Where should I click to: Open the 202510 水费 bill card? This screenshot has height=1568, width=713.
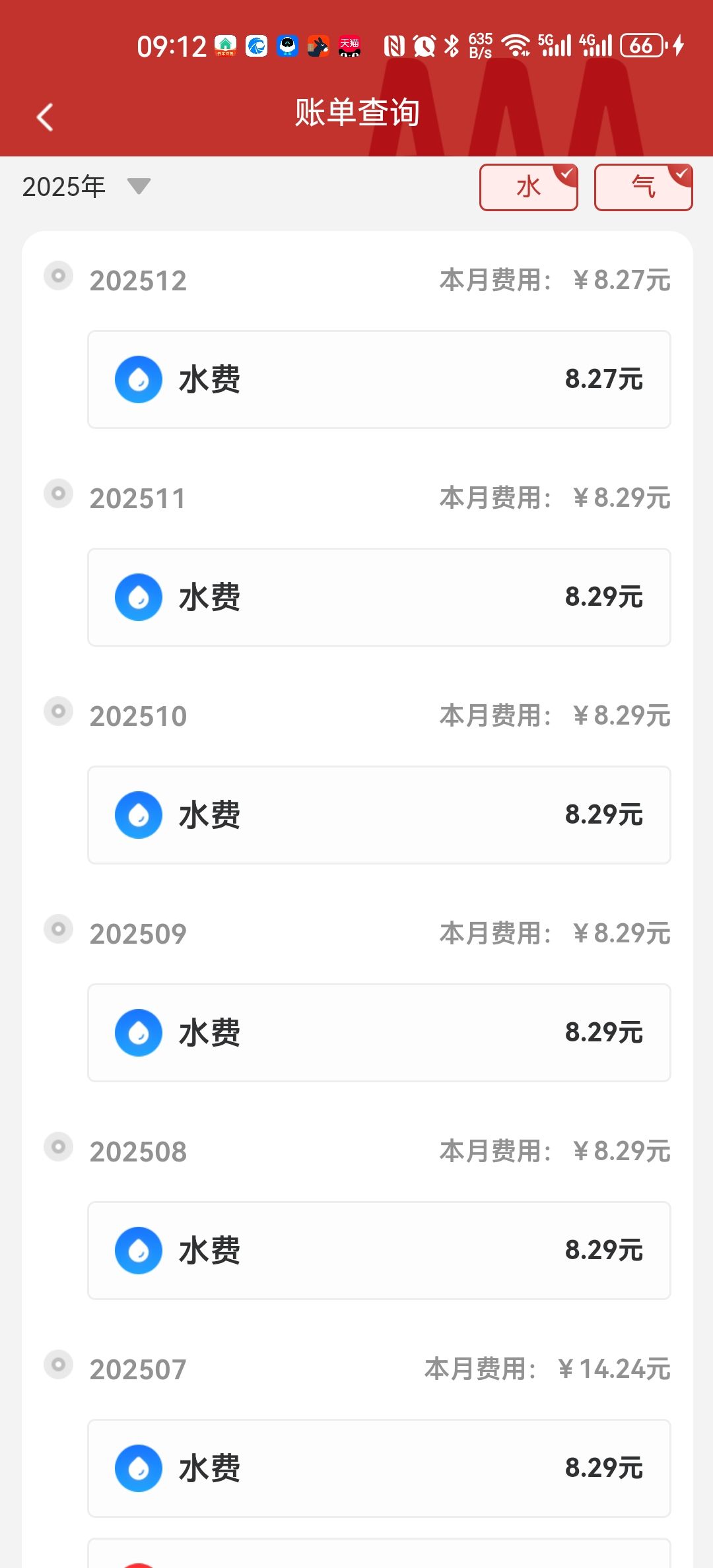379,815
